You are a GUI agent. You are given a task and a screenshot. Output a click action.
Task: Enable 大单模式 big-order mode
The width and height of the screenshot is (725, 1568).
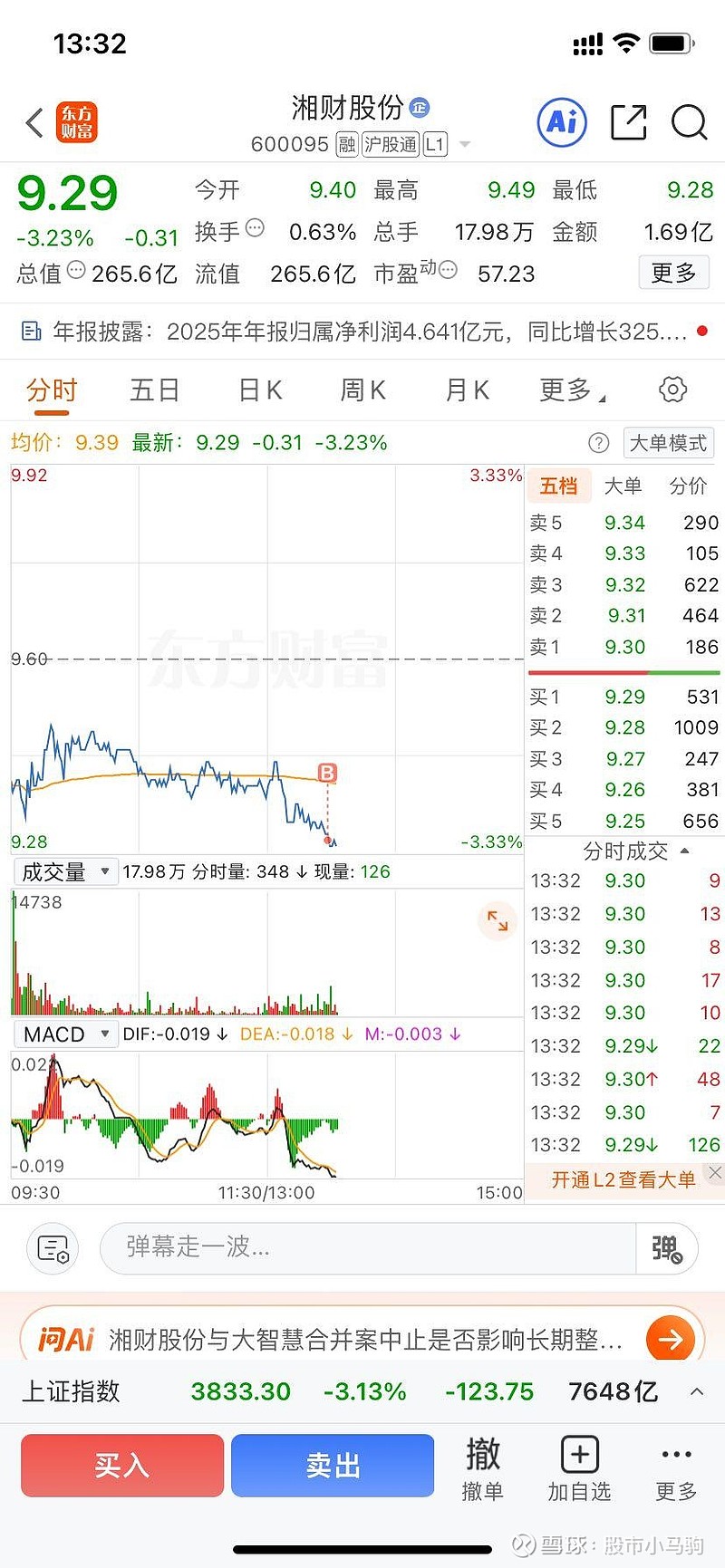[x=668, y=443]
